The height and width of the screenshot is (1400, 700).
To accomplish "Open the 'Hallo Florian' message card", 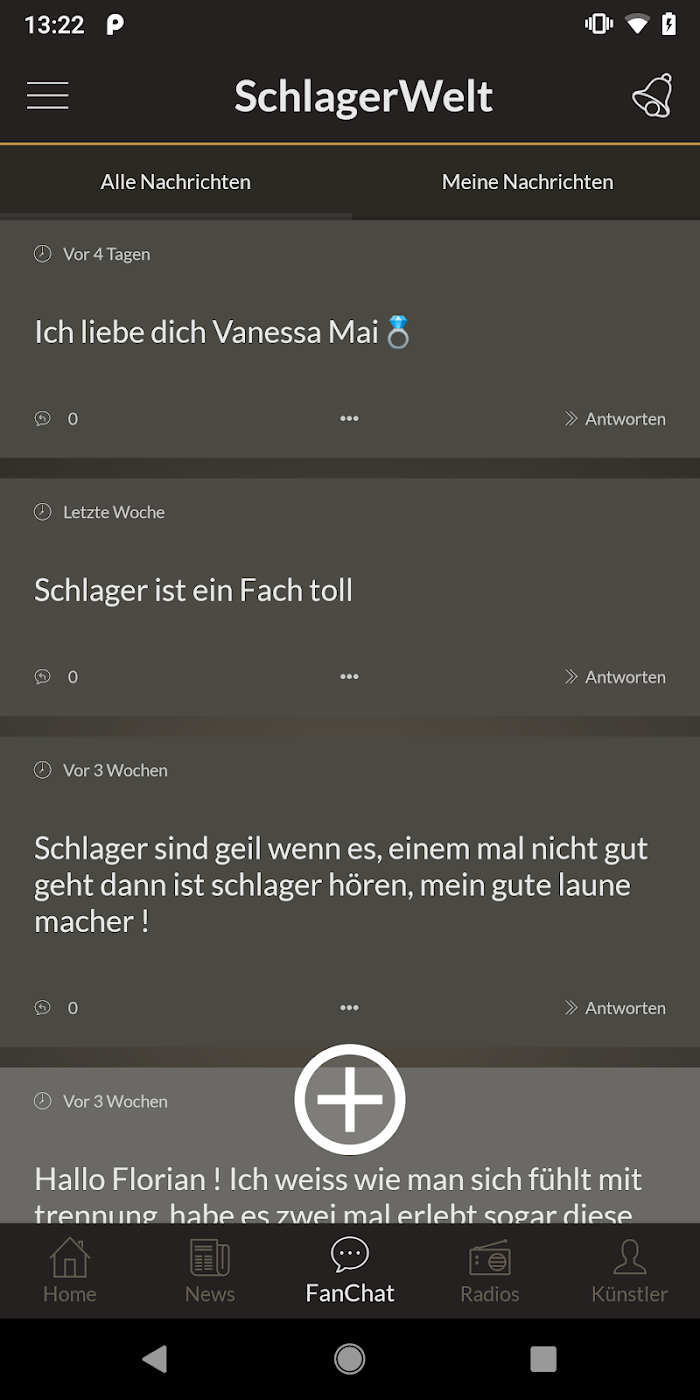I will click(350, 1145).
